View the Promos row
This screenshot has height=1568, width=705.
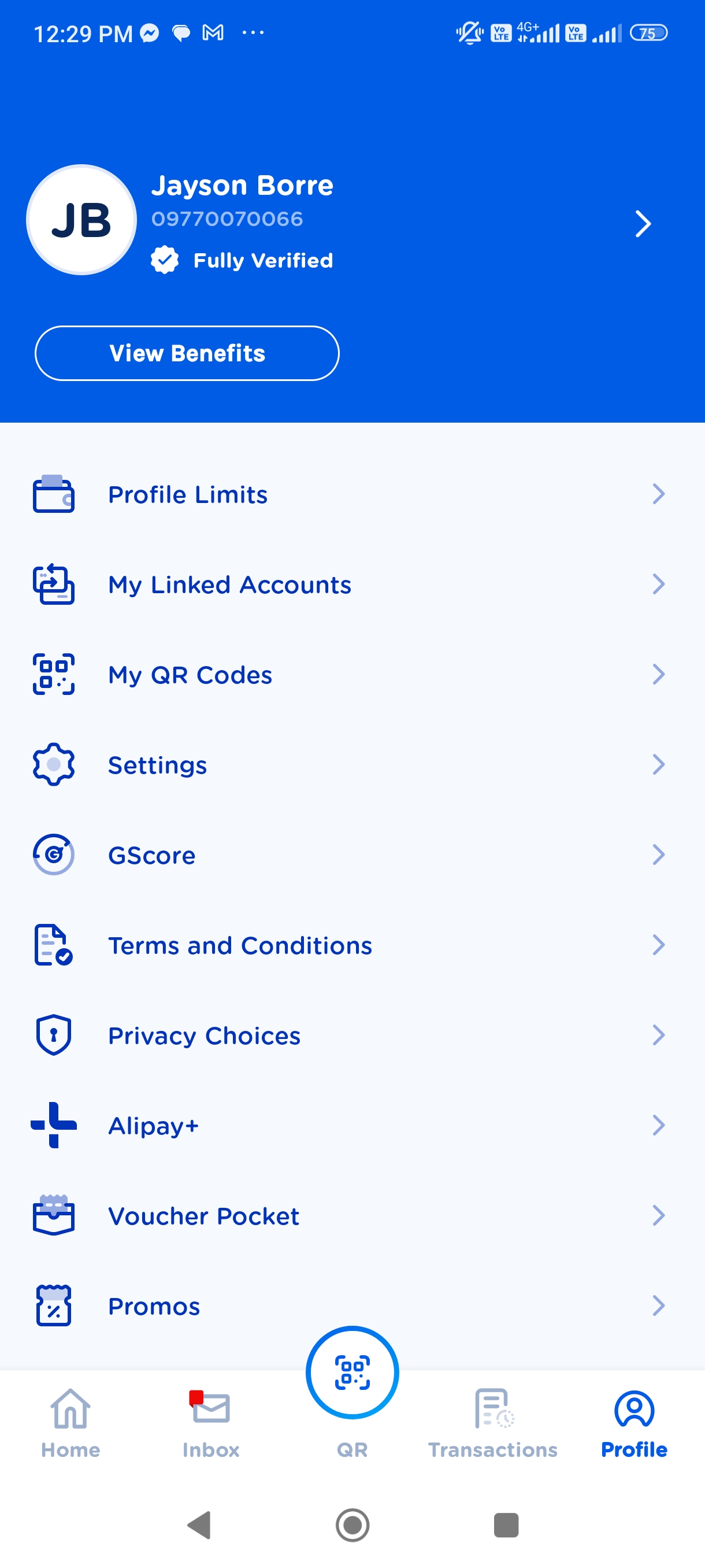352,1306
